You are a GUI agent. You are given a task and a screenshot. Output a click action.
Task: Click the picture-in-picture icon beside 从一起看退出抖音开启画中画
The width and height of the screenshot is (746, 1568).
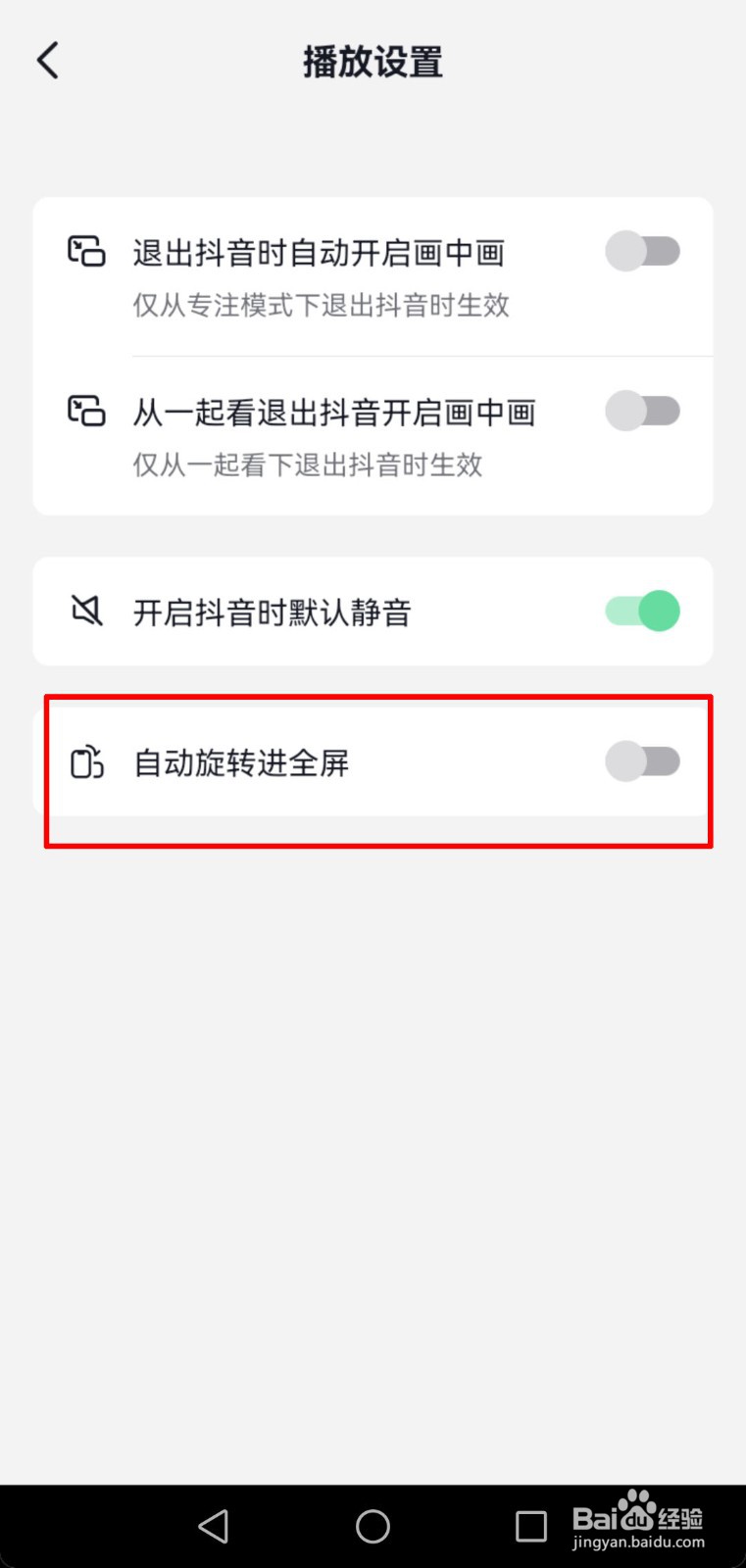pyautogui.click(x=87, y=411)
